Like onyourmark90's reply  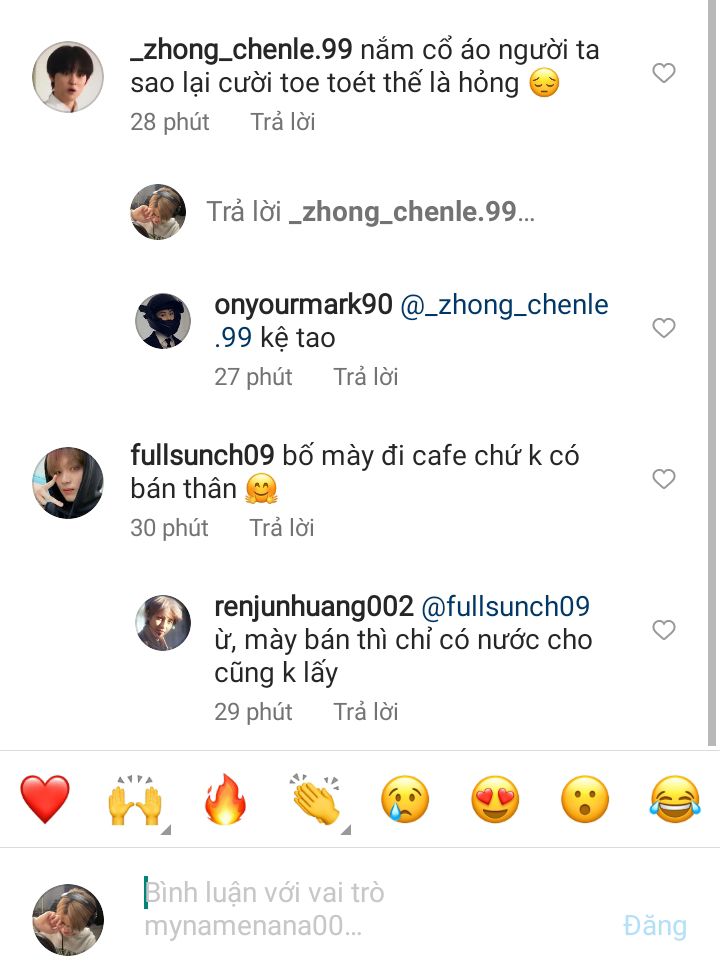pyautogui.click(x=663, y=328)
